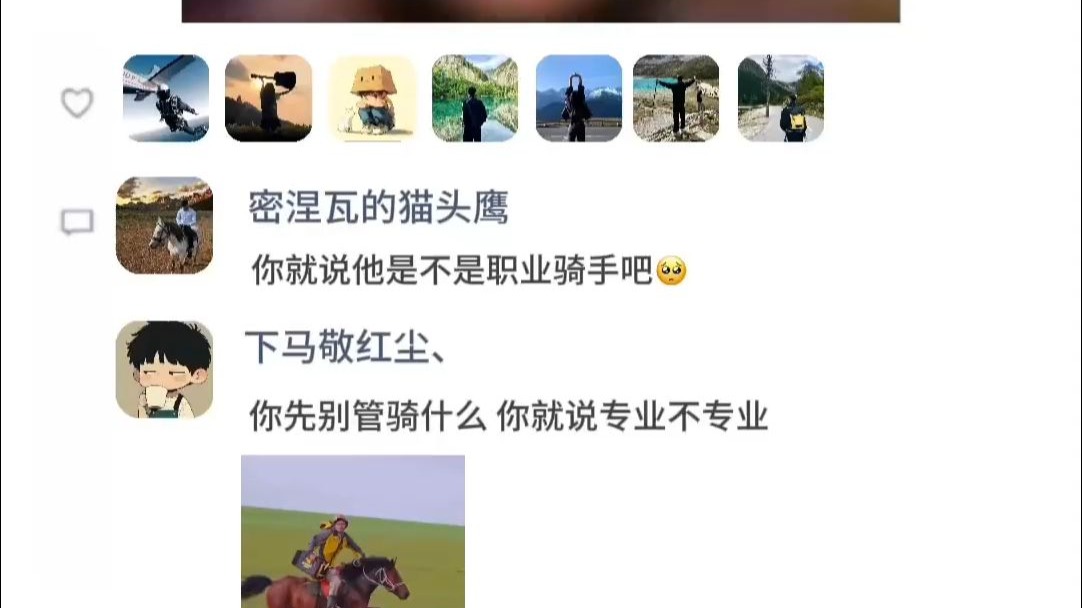This screenshot has width=1082, height=608.
Task: Open the box-hat cartoon avatar's neighbor by the green lake
Action: [x=474, y=98]
